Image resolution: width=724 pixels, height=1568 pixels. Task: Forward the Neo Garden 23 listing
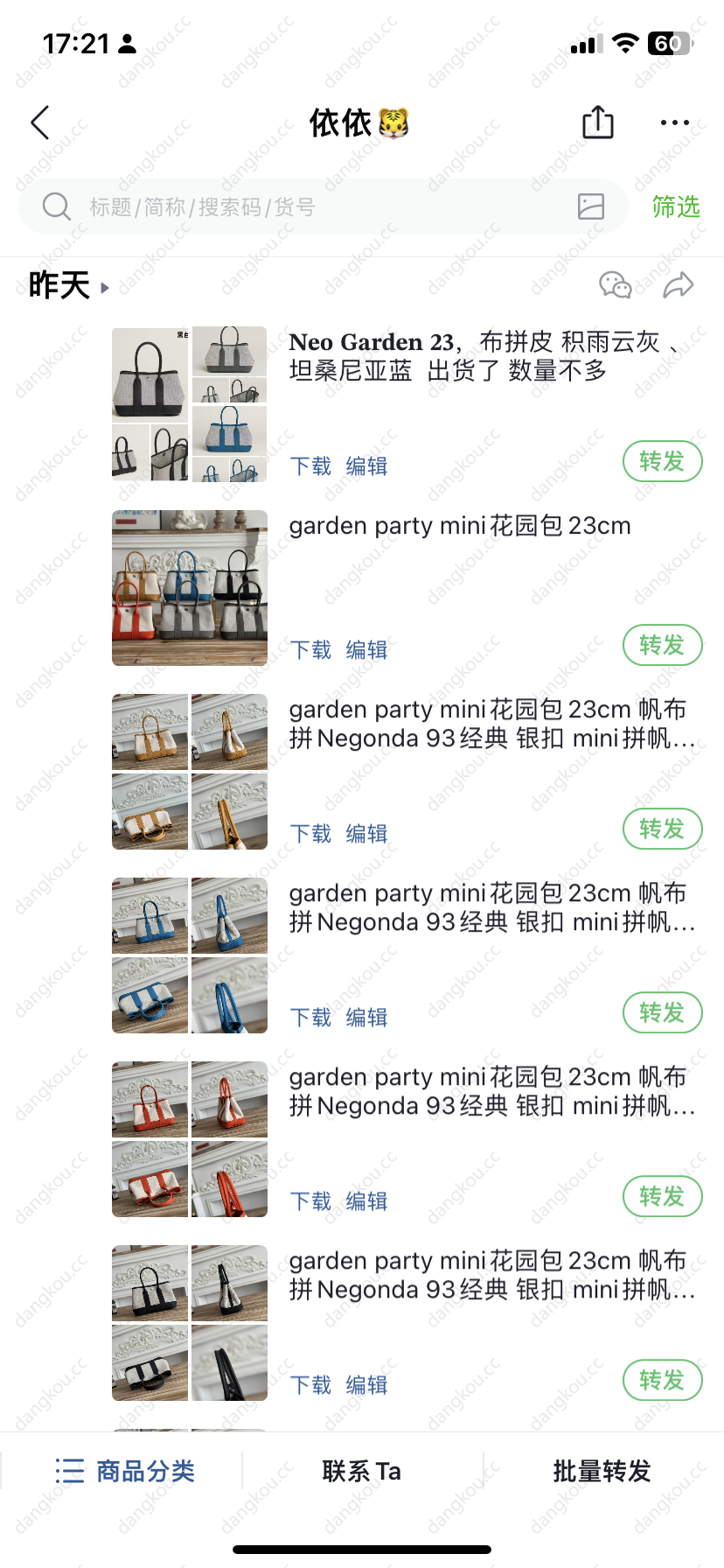tap(662, 461)
